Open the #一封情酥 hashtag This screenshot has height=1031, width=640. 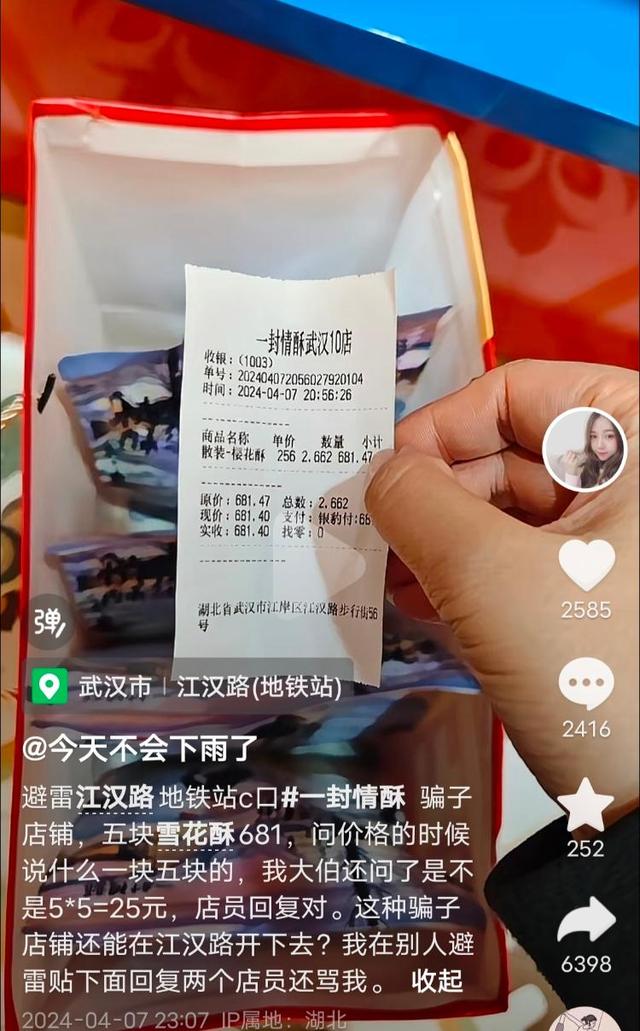tap(343, 797)
